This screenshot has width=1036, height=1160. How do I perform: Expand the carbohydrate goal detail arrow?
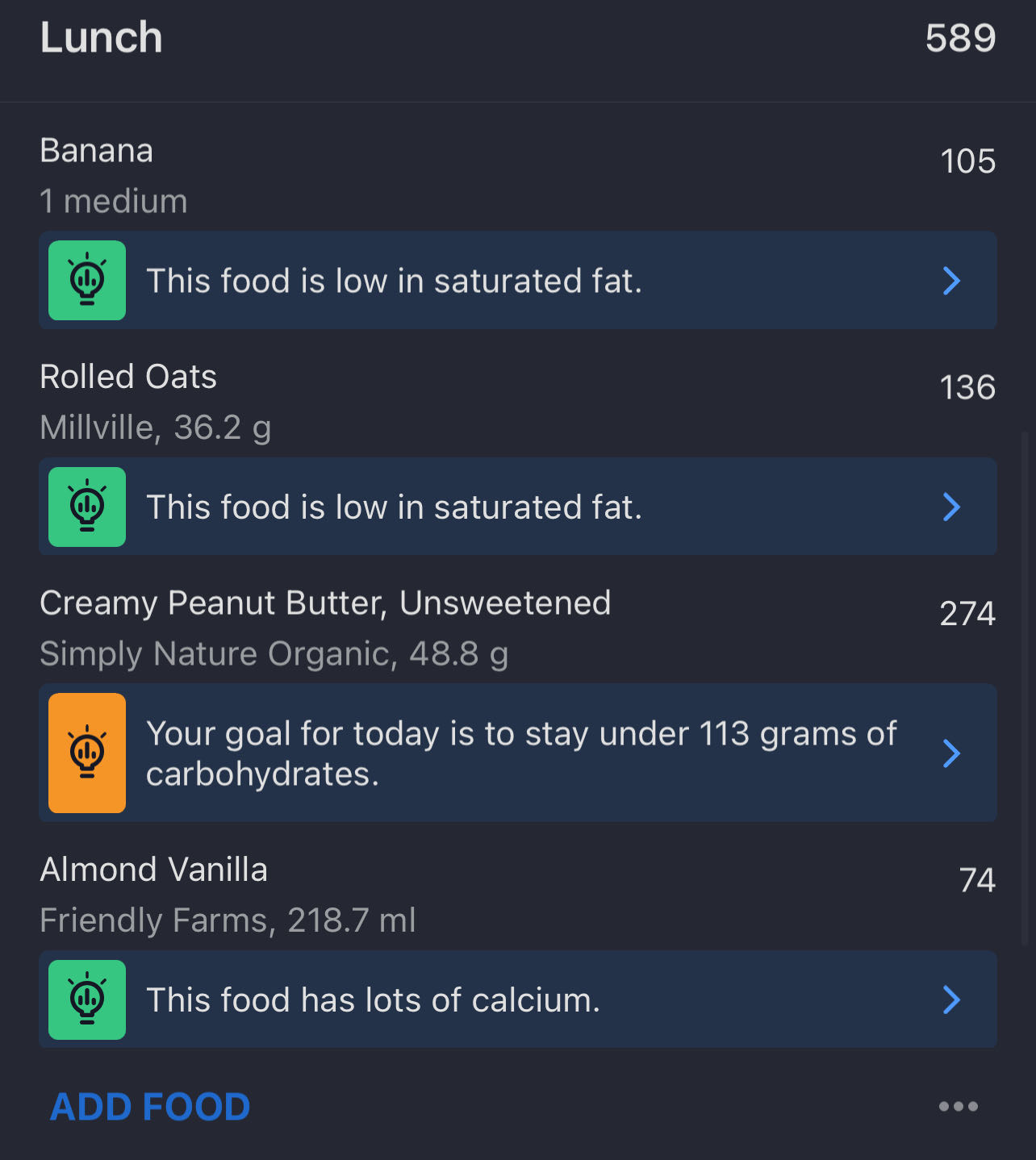click(x=952, y=753)
